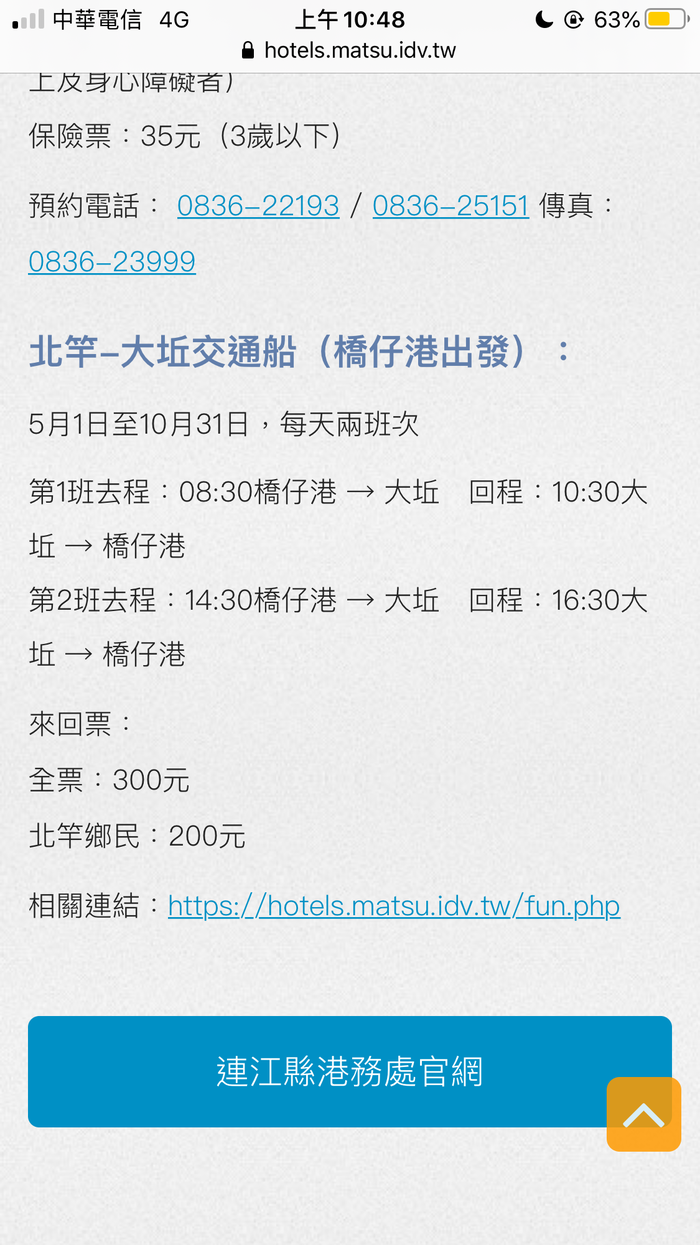Tap the hotels.matsu.idv.tw address bar

(x=349, y=50)
